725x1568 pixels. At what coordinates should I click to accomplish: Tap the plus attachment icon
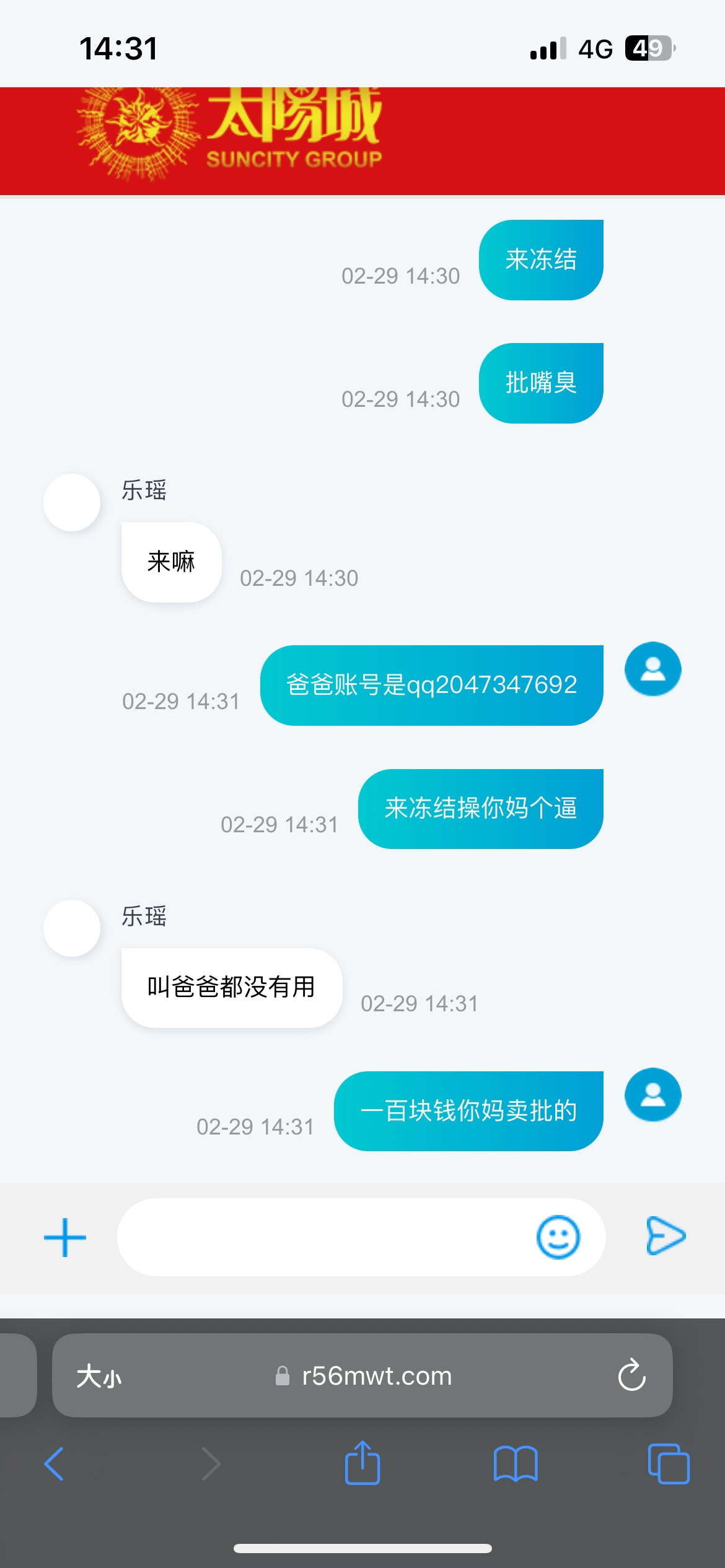pyautogui.click(x=65, y=1238)
